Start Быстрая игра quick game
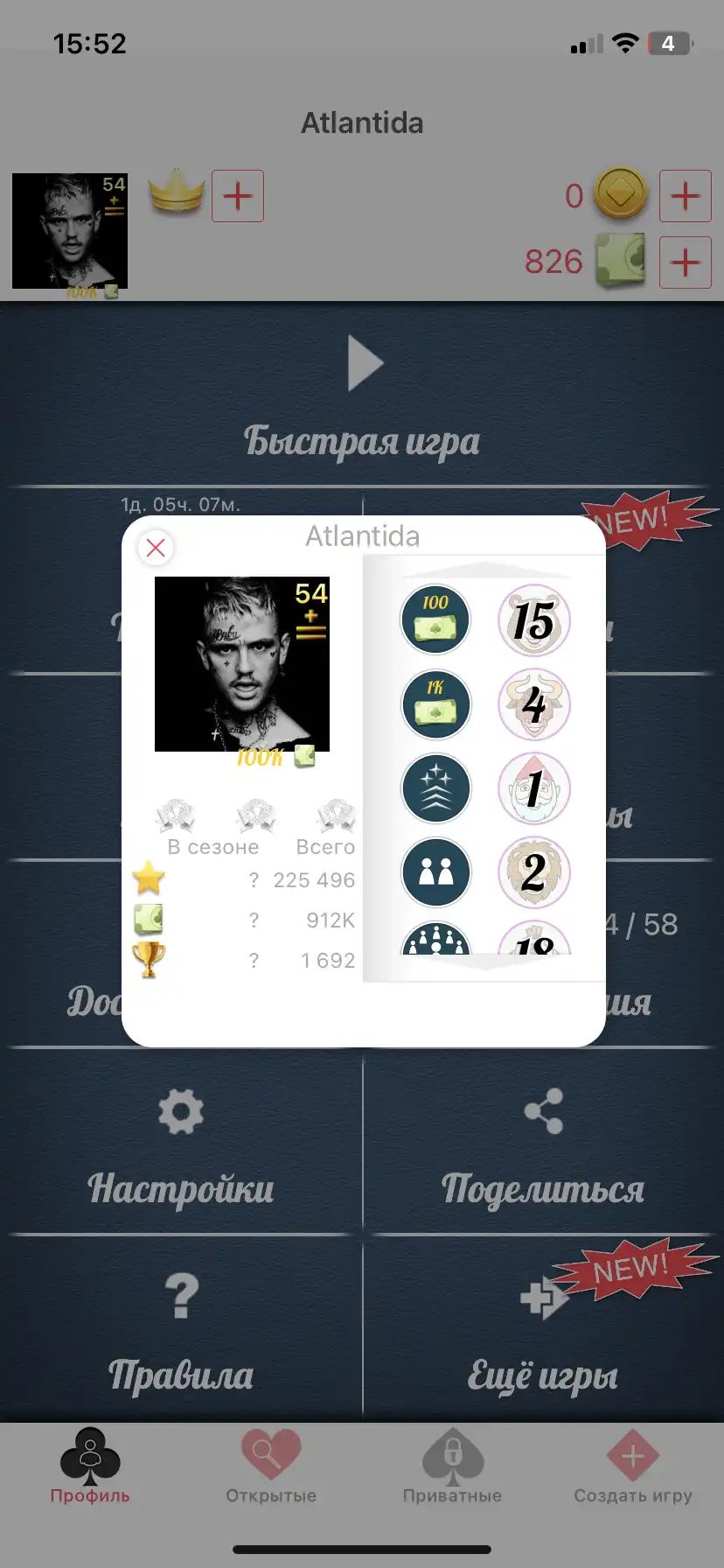The image size is (724, 1568). point(362,398)
